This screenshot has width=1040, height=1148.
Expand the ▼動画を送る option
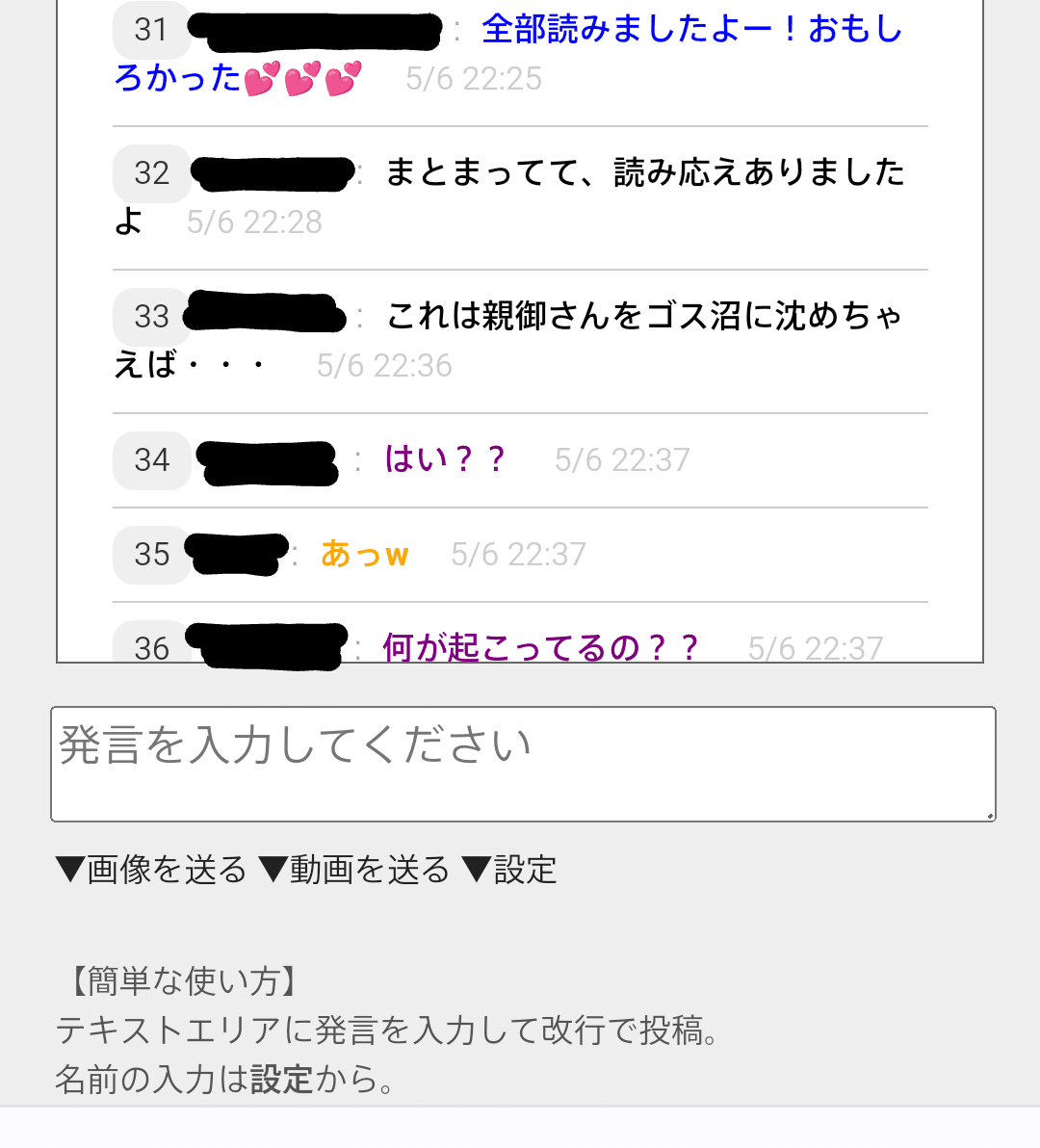[x=354, y=870]
